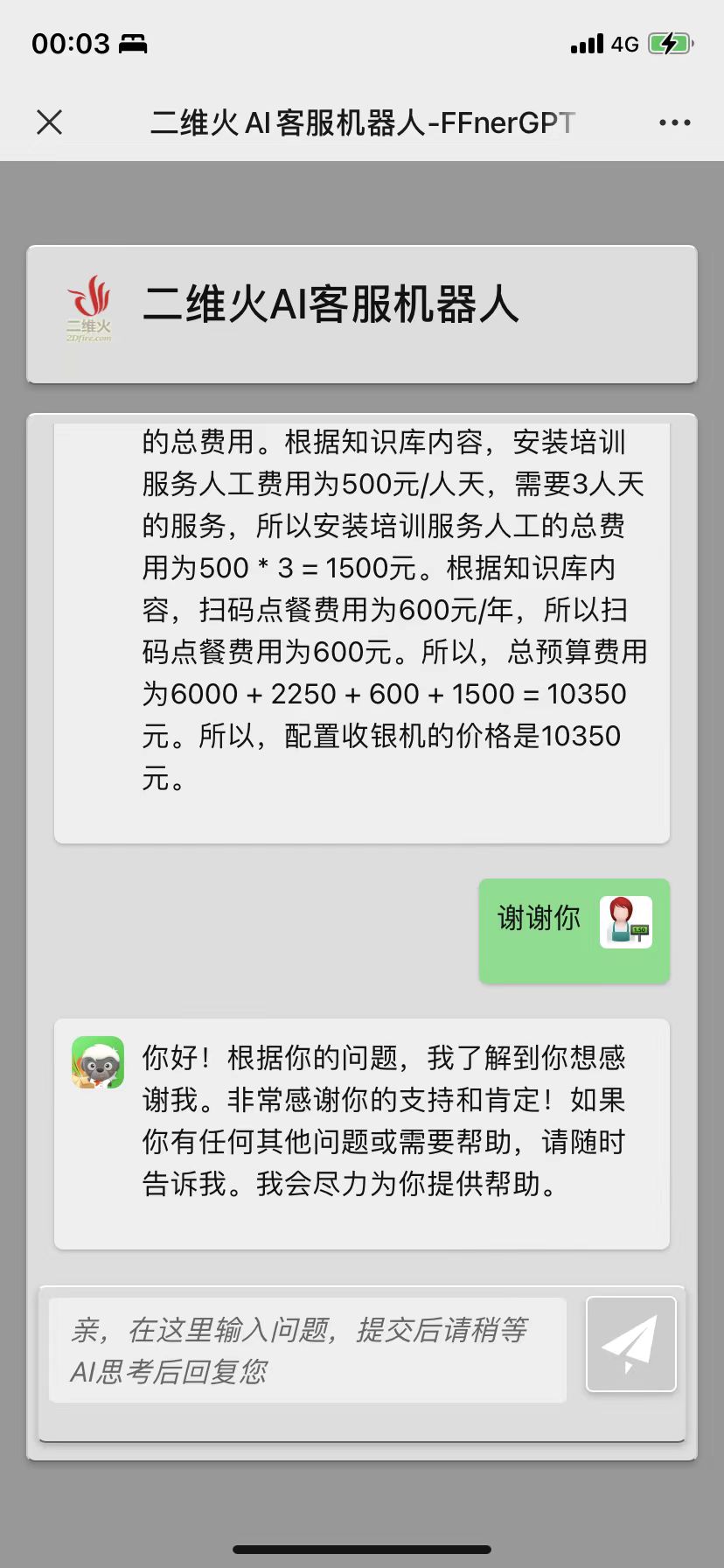Open the three-dot overflow menu
This screenshot has height=1568, width=724.
click(674, 123)
